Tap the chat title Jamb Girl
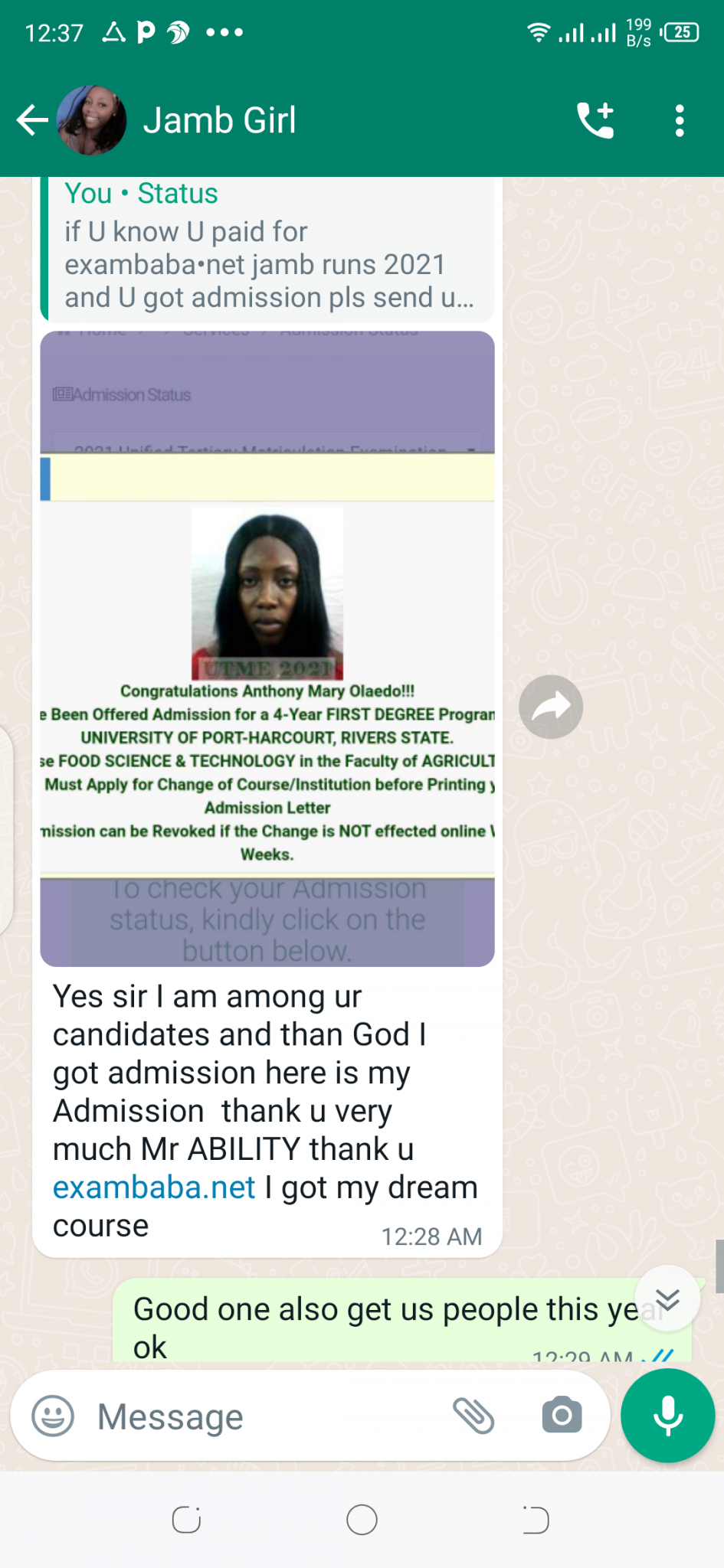The height and width of the screenshot is (1568, 724). [x=219, y=119]
